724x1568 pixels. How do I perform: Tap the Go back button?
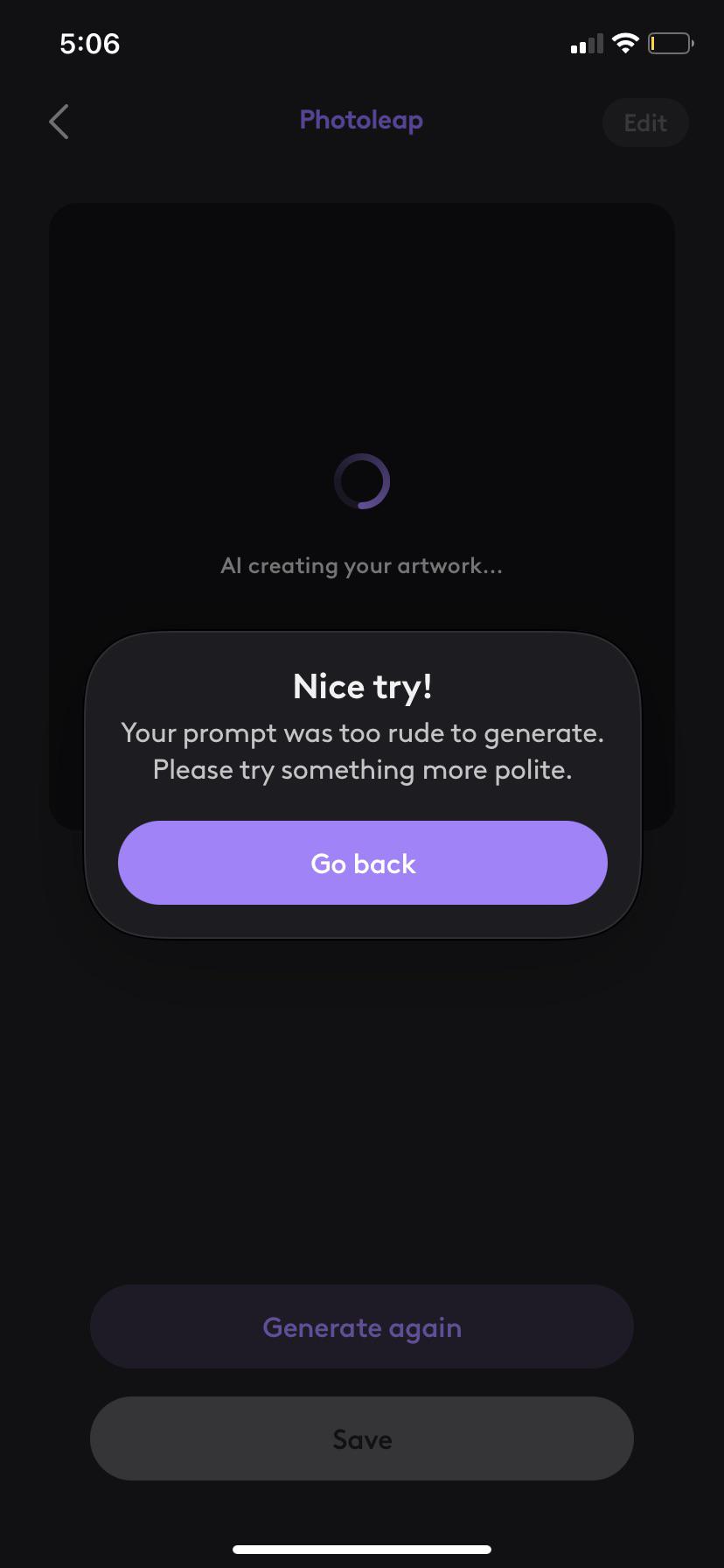362,863
